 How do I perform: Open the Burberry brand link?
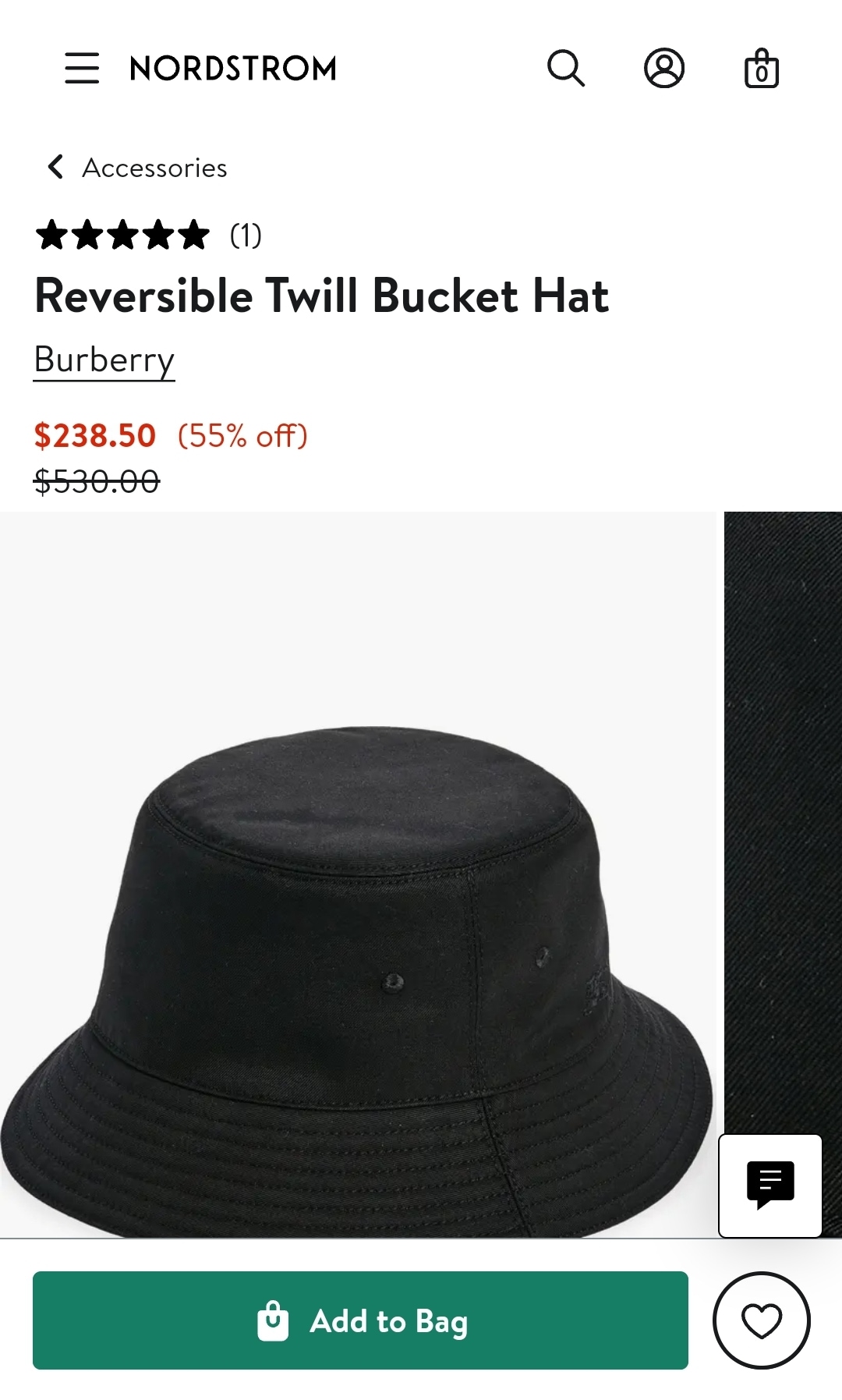[104, 360]
